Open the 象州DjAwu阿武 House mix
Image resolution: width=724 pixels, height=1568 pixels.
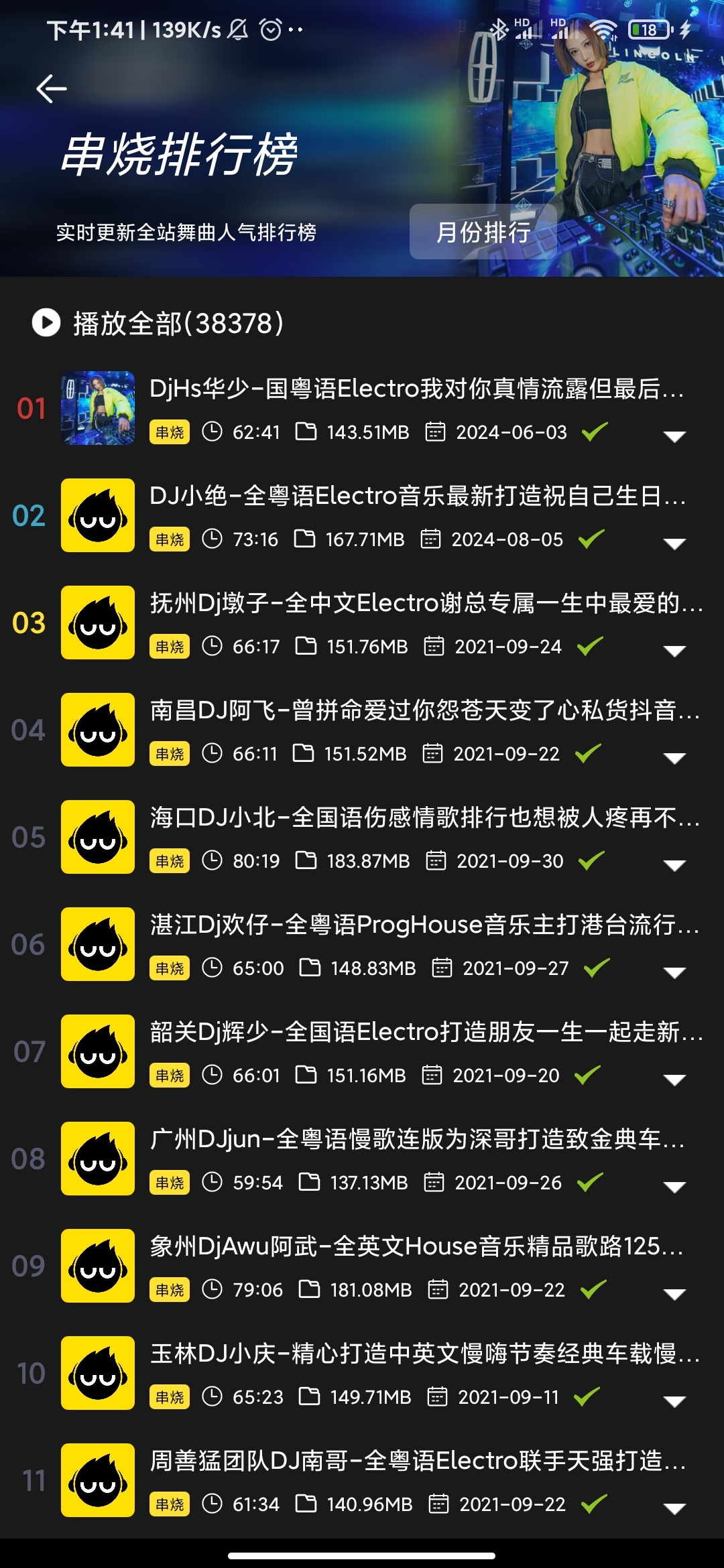point(416,1247)
